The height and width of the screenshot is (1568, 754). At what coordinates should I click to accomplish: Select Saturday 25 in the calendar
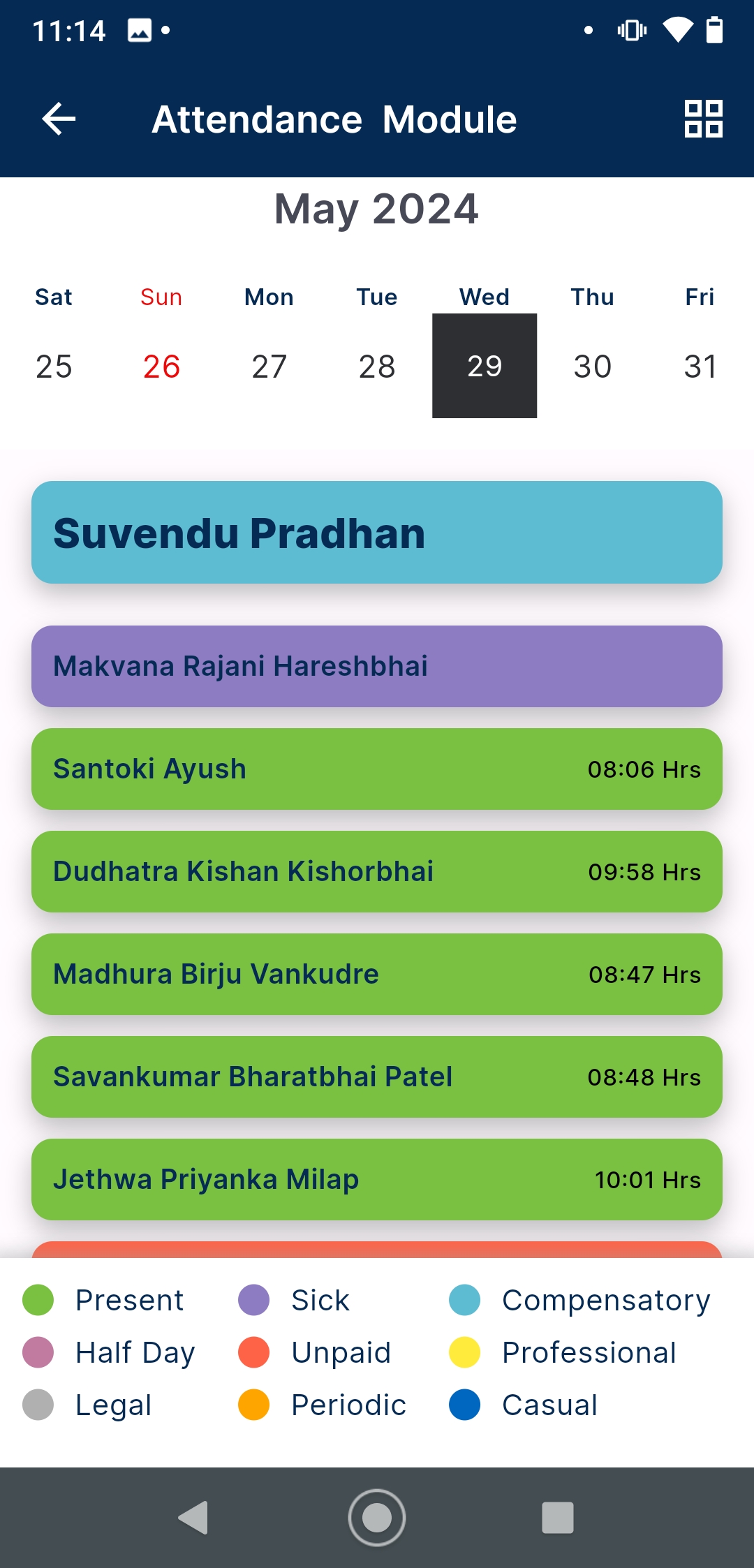pyautogui.click(x=54, y=367)
